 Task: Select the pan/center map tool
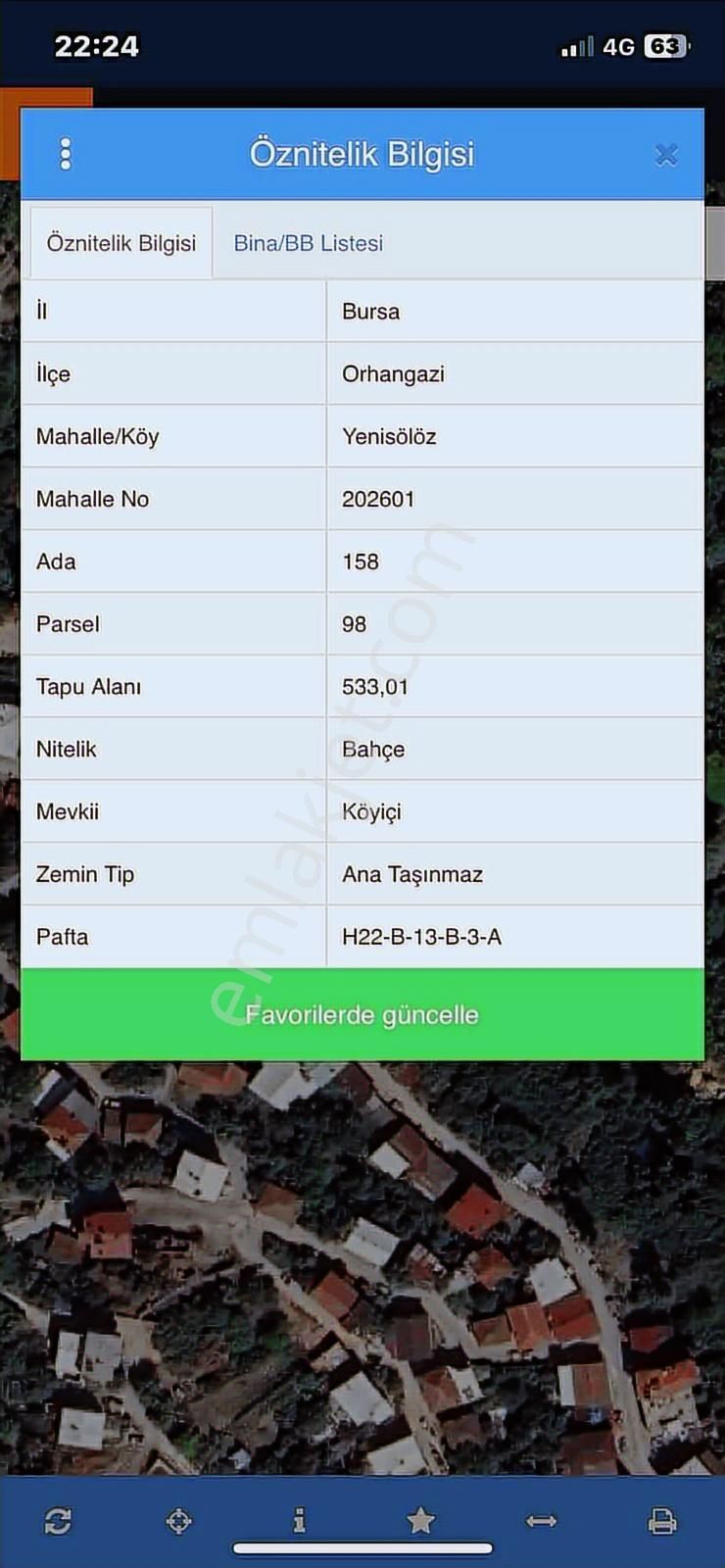click(178, 1521)
